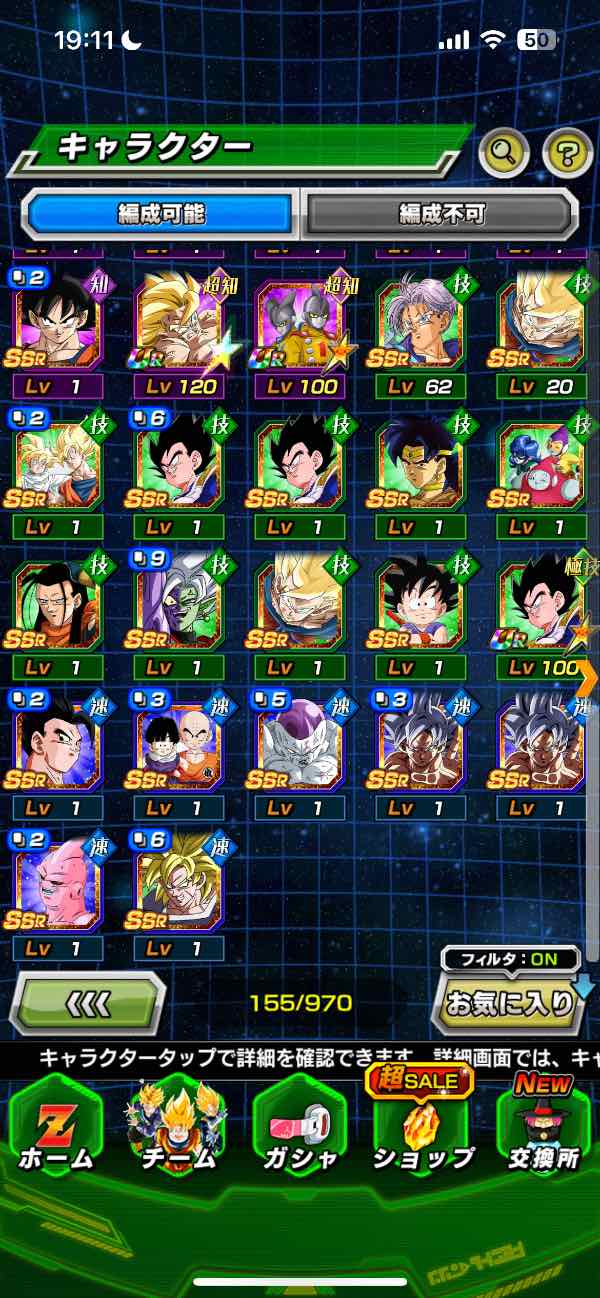Open the help question mark
This screenshot has height=1298, width=600.
(566, 152)
